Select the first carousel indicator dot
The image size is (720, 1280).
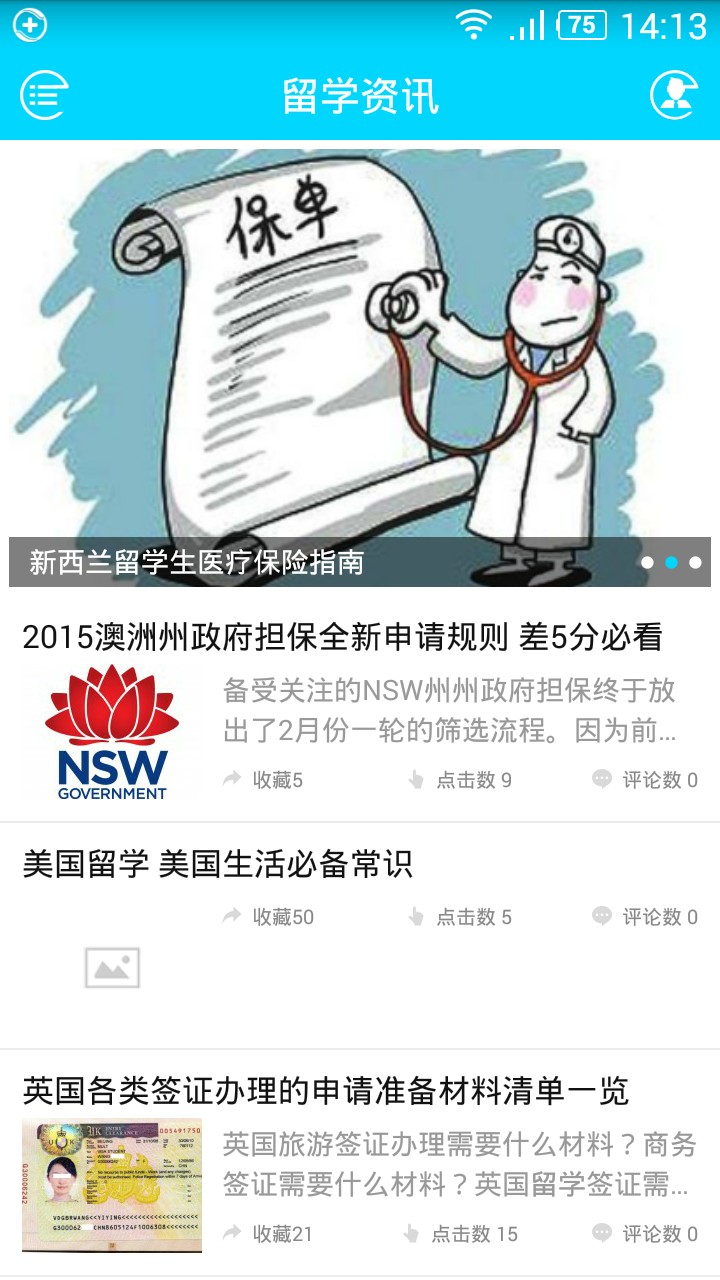648,563
